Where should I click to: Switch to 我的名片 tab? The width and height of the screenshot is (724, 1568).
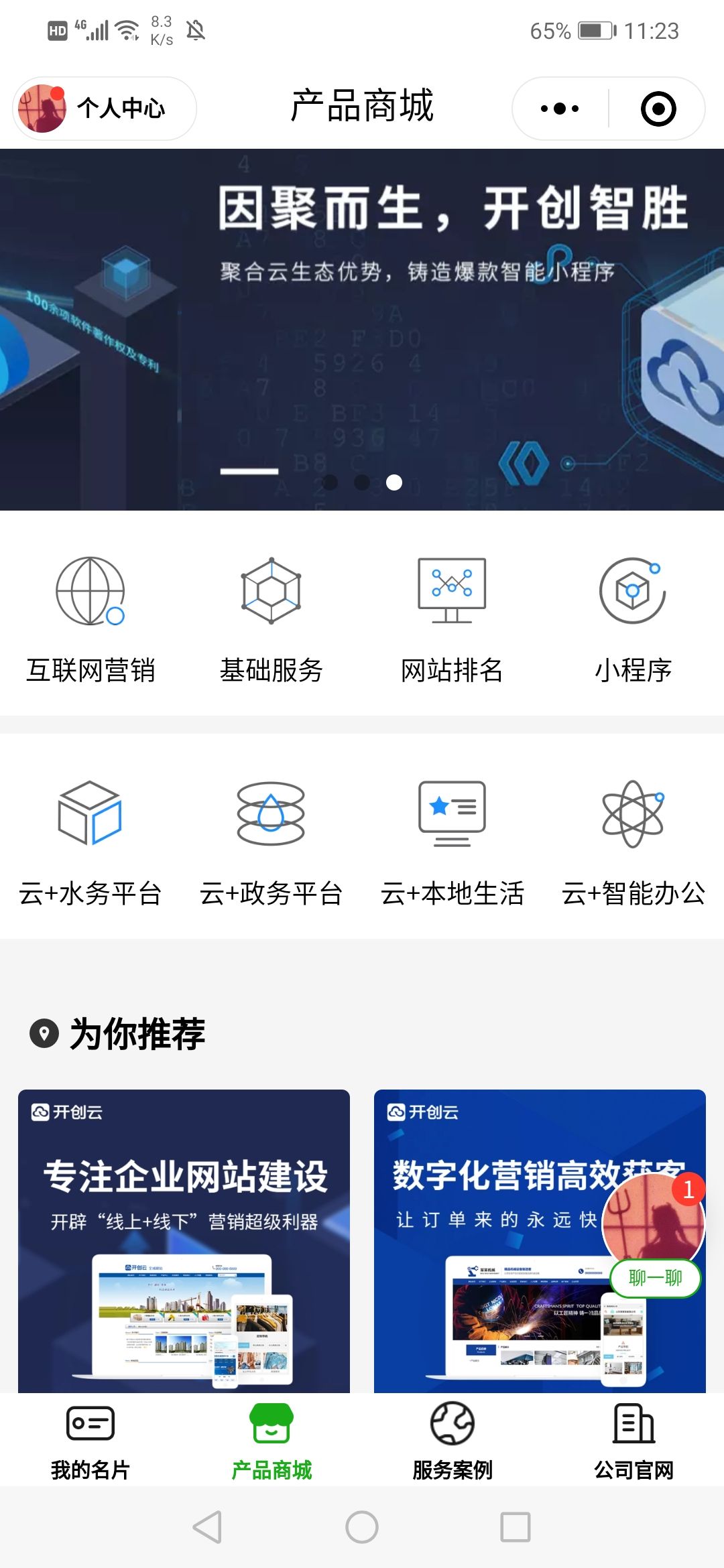pos(90,1441)
